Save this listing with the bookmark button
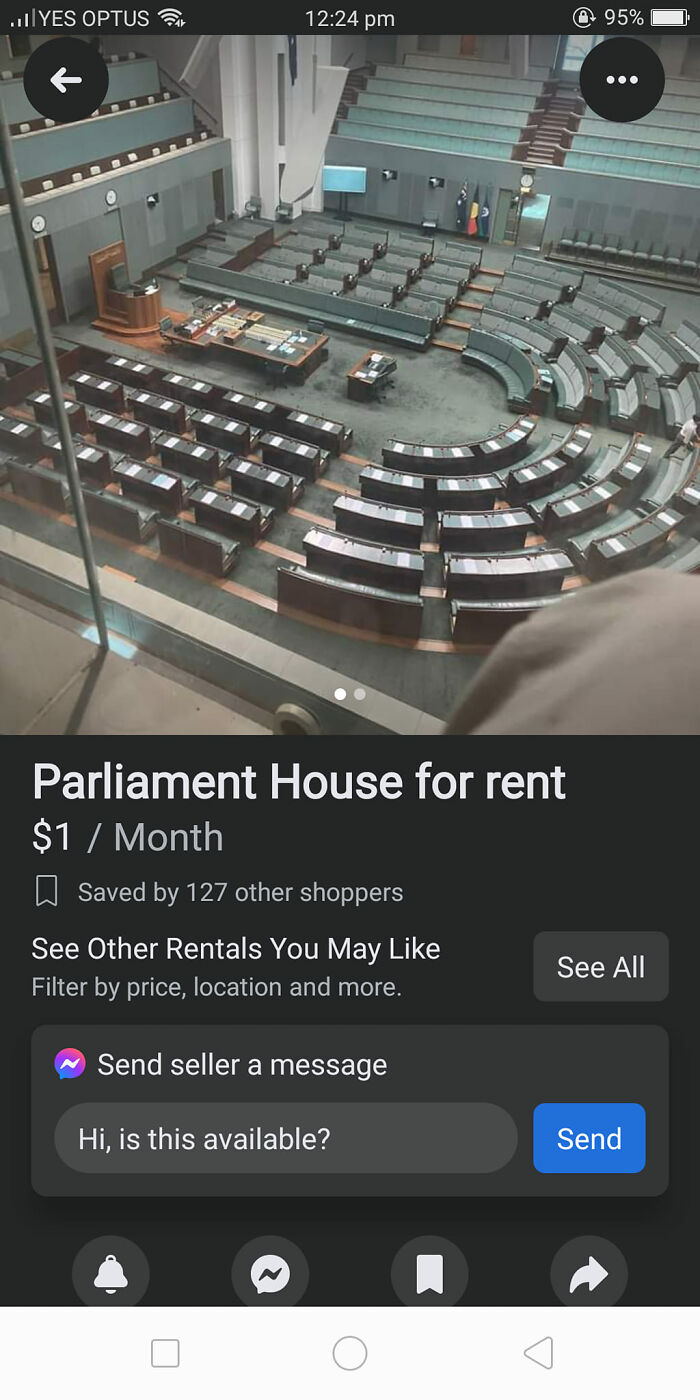Image resolution: width=700 pixels, height=1400 pixels. 429,1274
